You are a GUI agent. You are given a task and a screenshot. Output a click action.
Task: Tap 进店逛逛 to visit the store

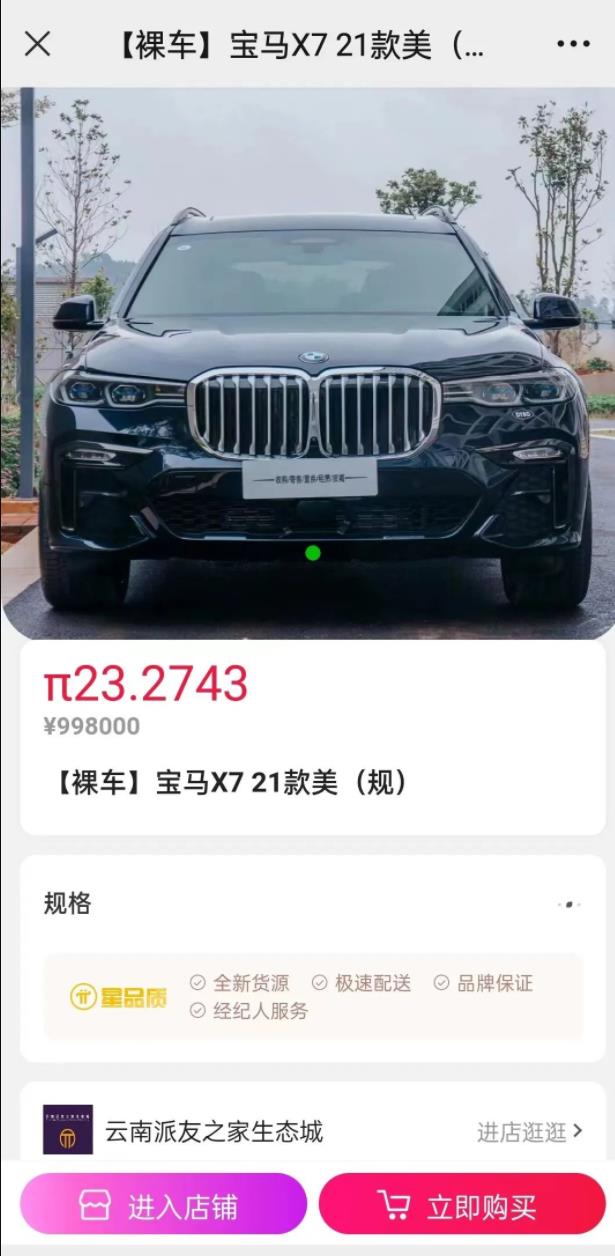click(x=529, y=1132)
